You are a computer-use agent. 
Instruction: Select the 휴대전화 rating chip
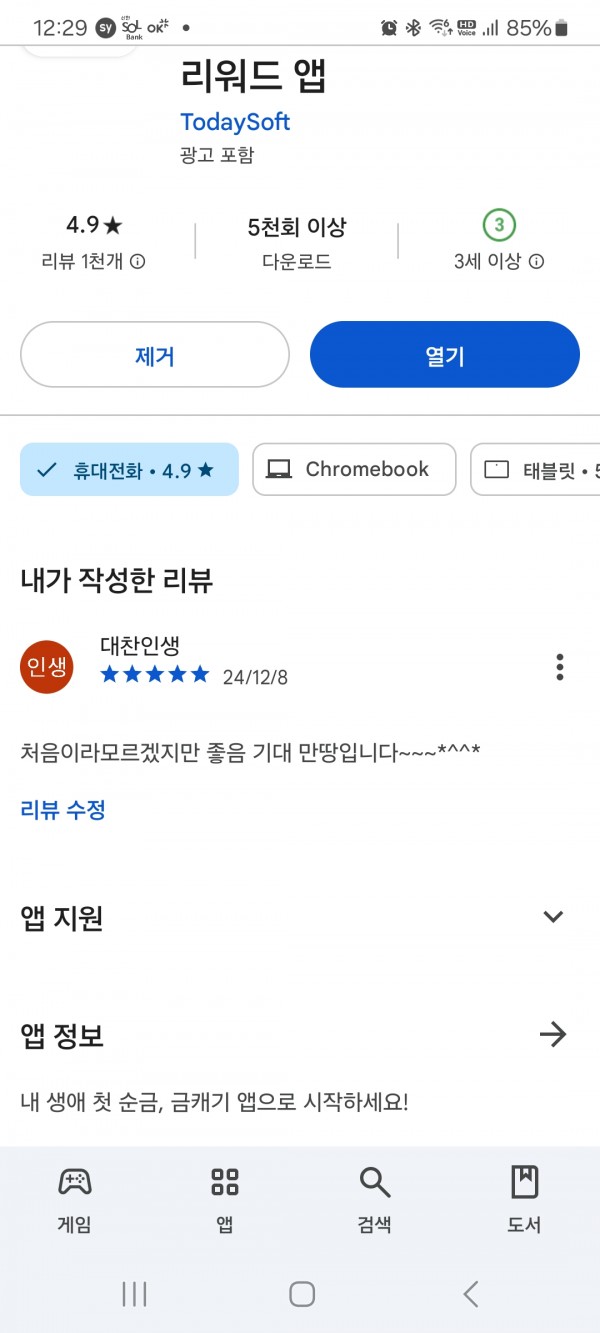[x=129, y=470]
